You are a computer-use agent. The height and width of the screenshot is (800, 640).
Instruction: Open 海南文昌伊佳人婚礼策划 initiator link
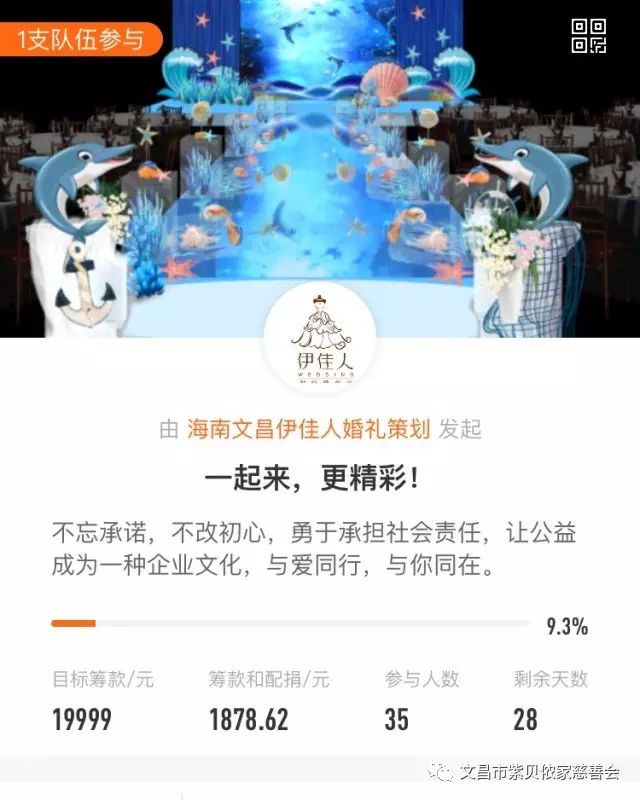308,429
